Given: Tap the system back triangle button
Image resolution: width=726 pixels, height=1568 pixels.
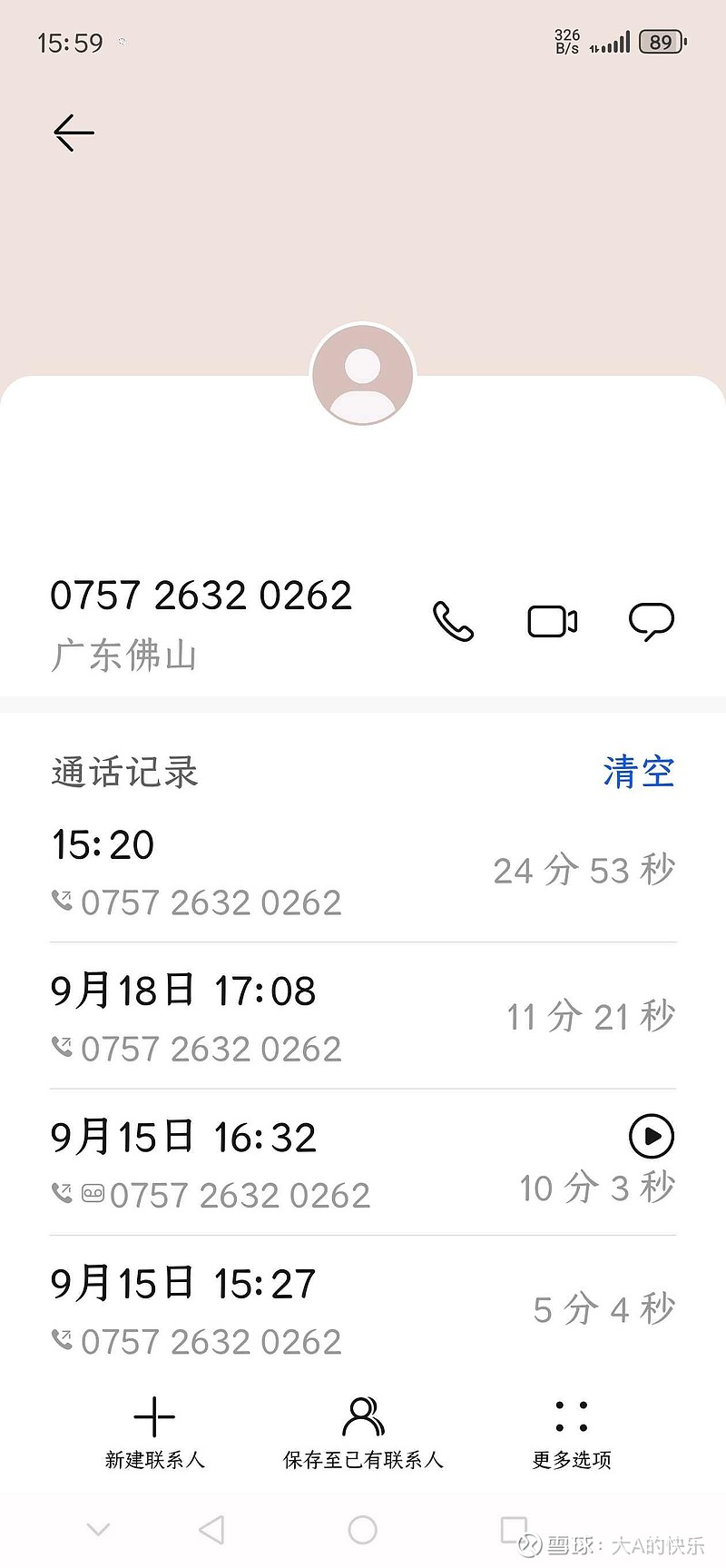Looking at the screenshot, I should [x=211, y=1530].
